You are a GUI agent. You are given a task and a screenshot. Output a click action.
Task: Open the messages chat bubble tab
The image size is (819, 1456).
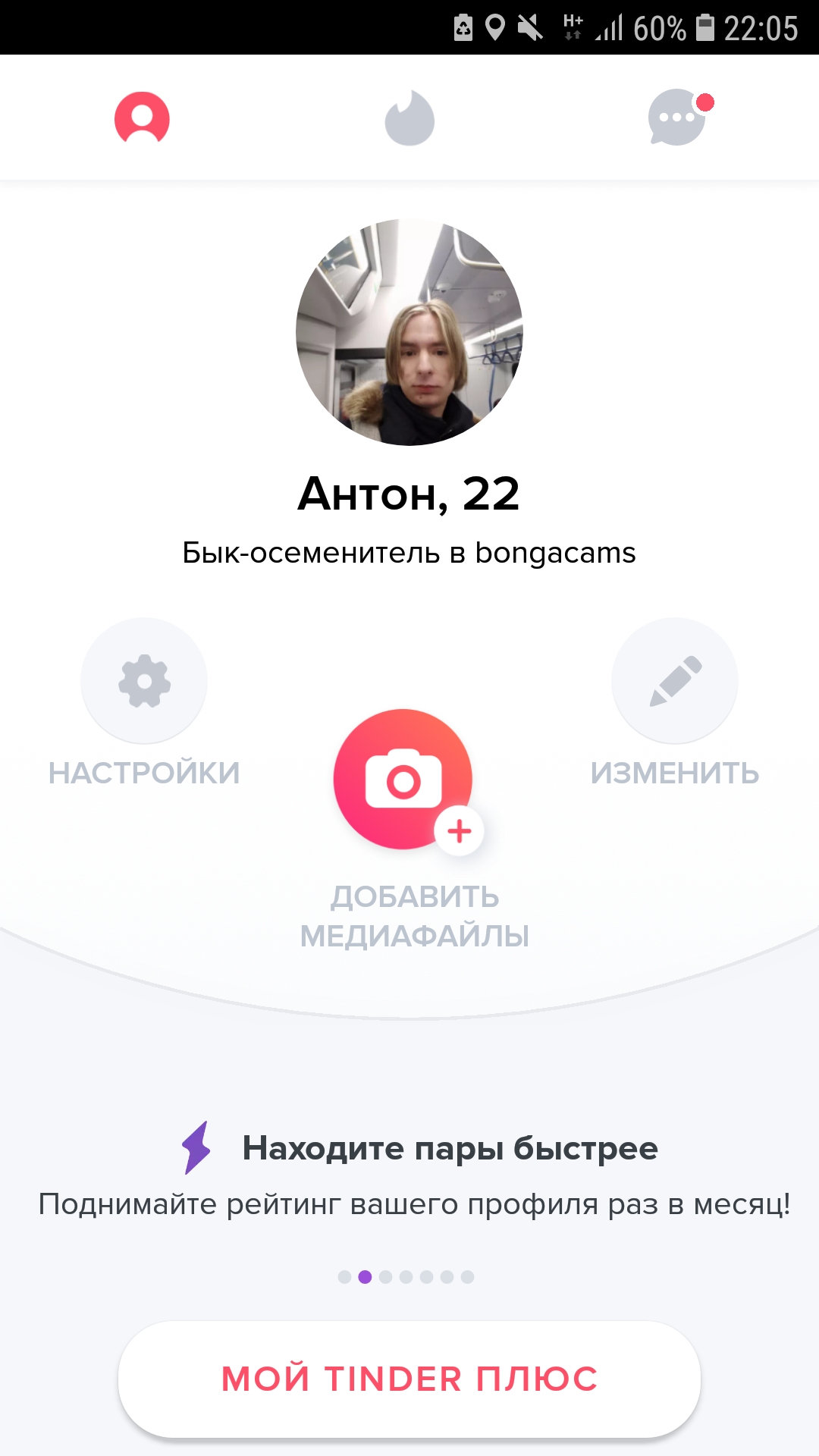click(679, 118)
